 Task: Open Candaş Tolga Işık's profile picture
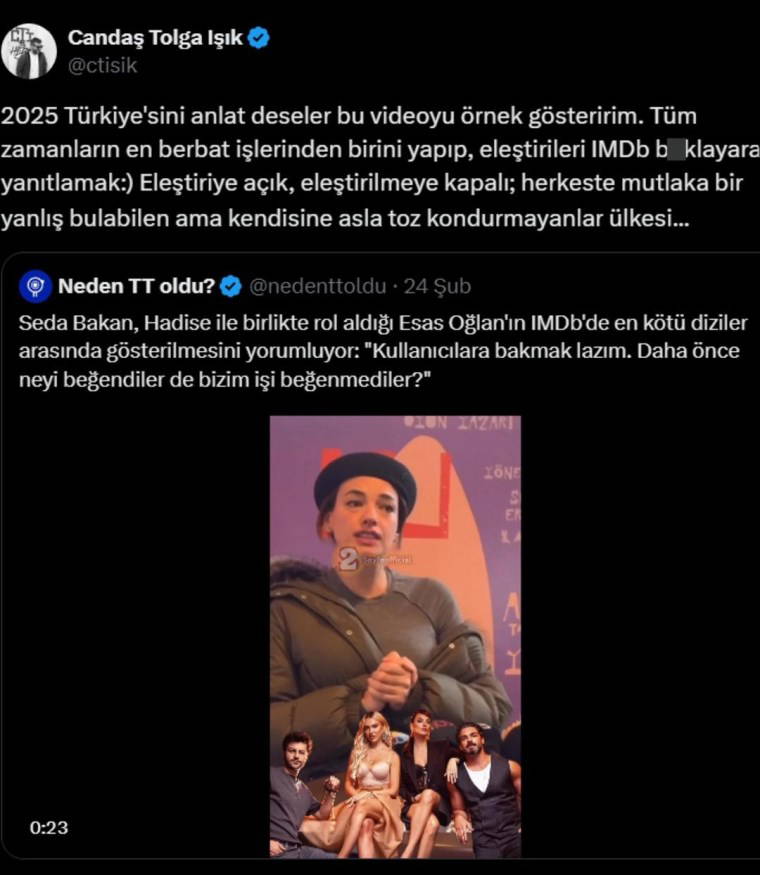(29, 51)
